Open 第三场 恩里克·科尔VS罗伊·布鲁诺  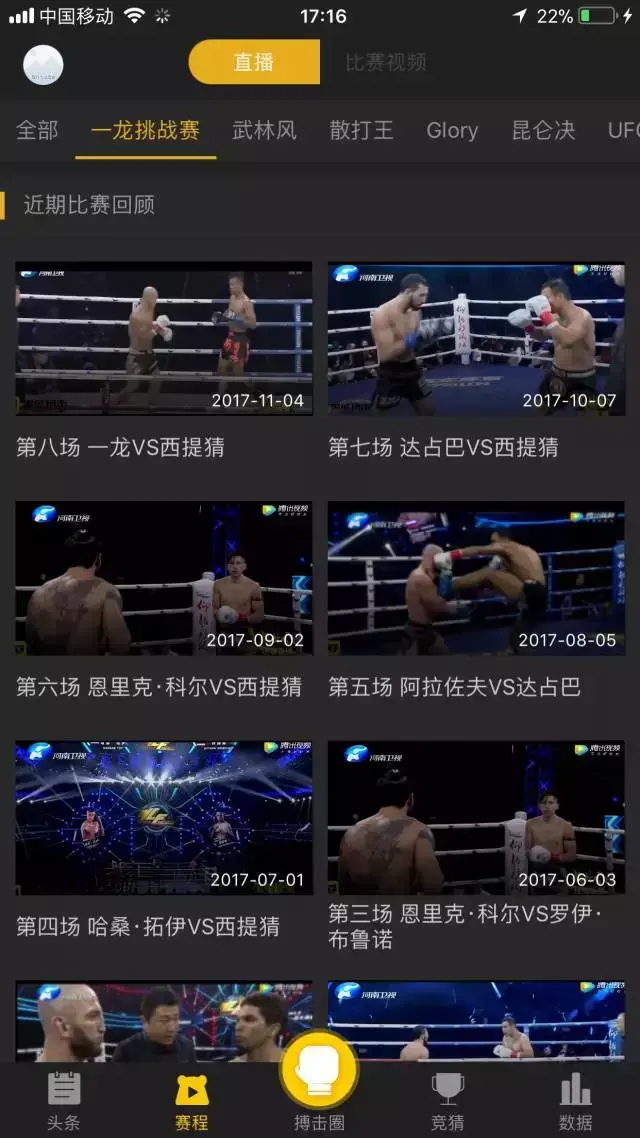[x=476, y=817]
